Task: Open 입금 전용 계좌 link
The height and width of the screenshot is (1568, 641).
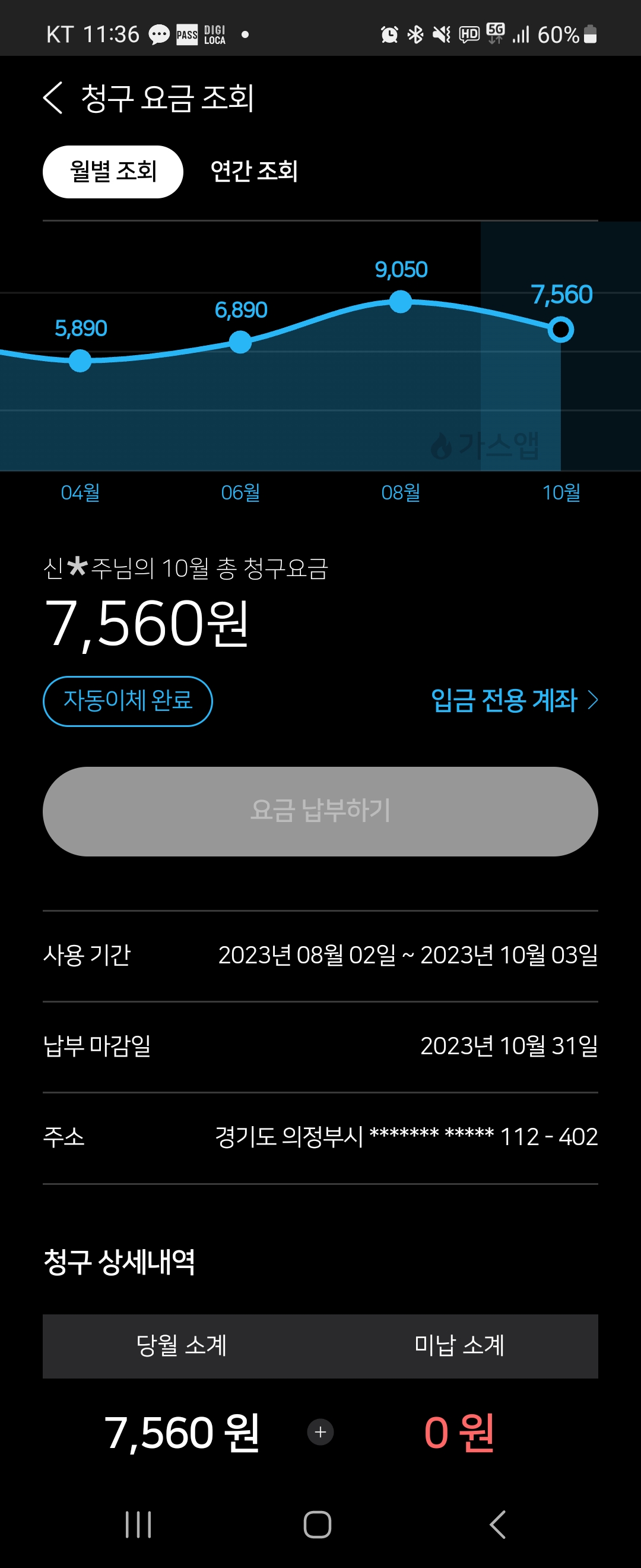Action: (x=514, y=700)
